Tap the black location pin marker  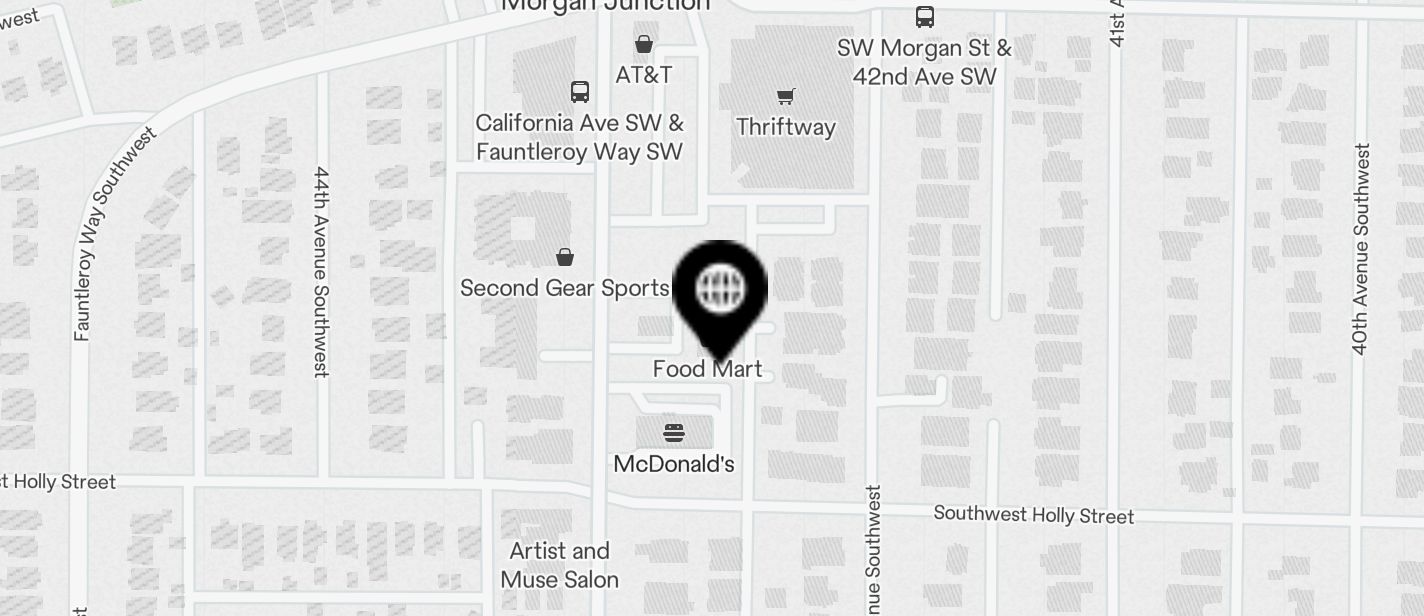click(720, 290)
